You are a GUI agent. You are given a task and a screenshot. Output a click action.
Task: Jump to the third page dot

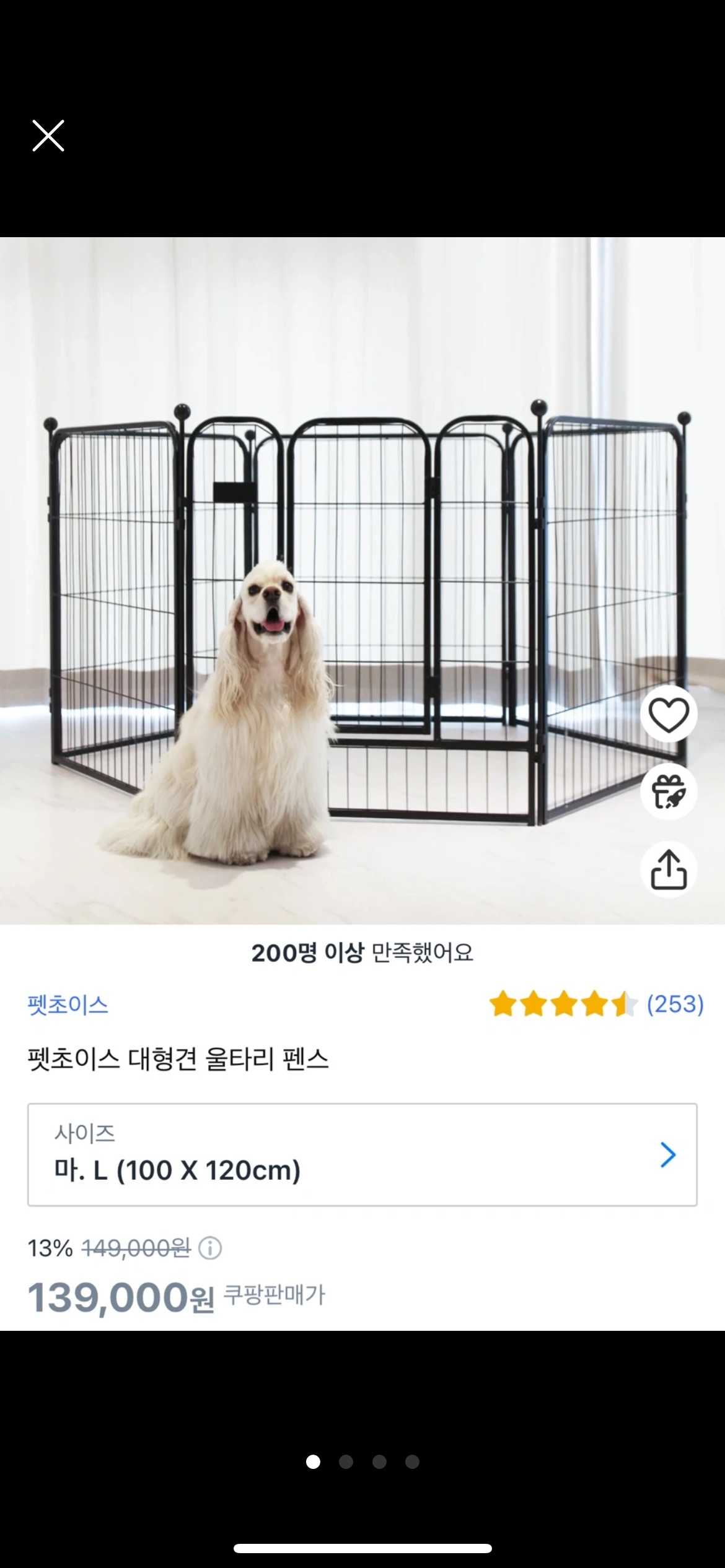coord(379,1461)
